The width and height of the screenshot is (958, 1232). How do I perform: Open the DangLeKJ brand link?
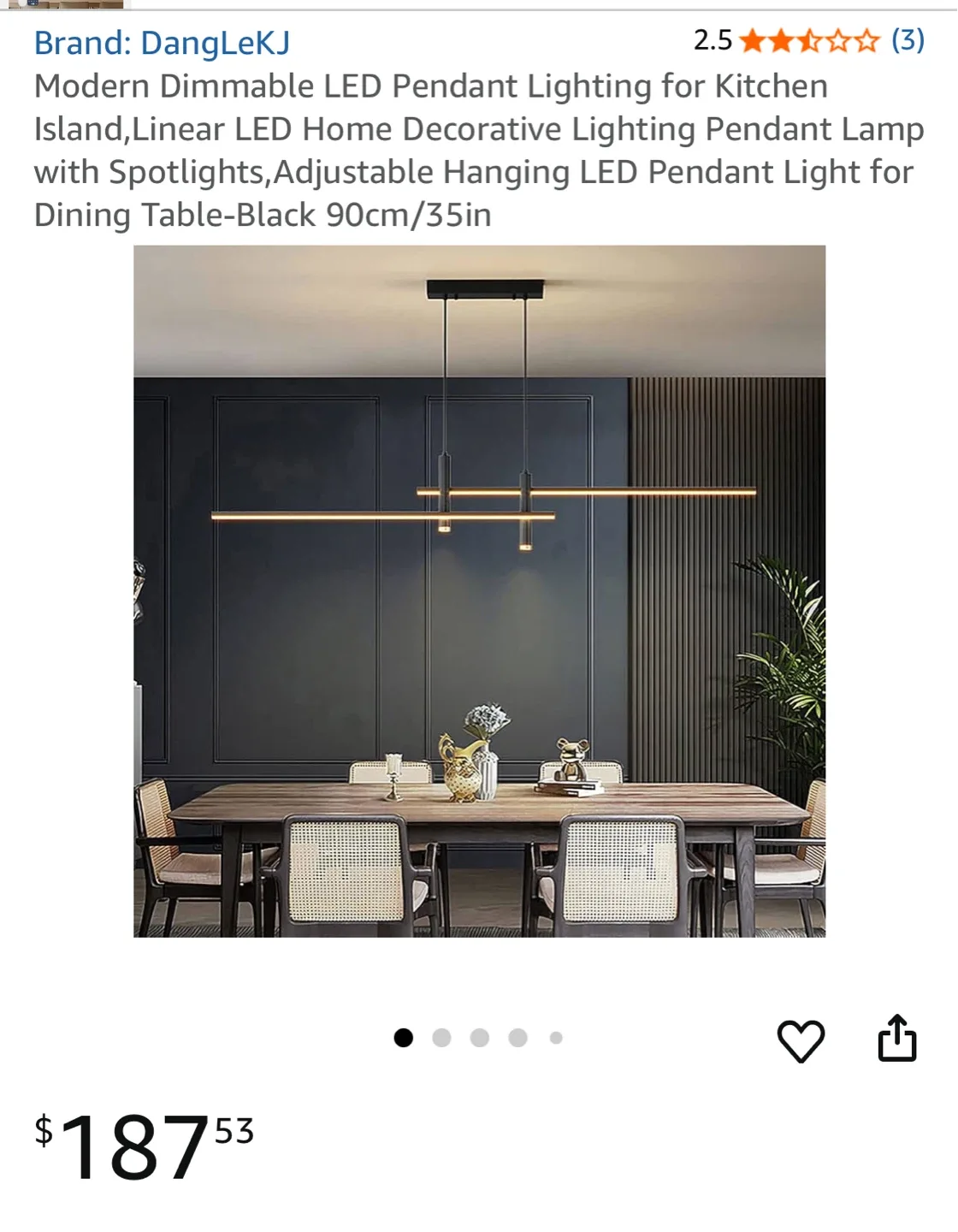162,42
